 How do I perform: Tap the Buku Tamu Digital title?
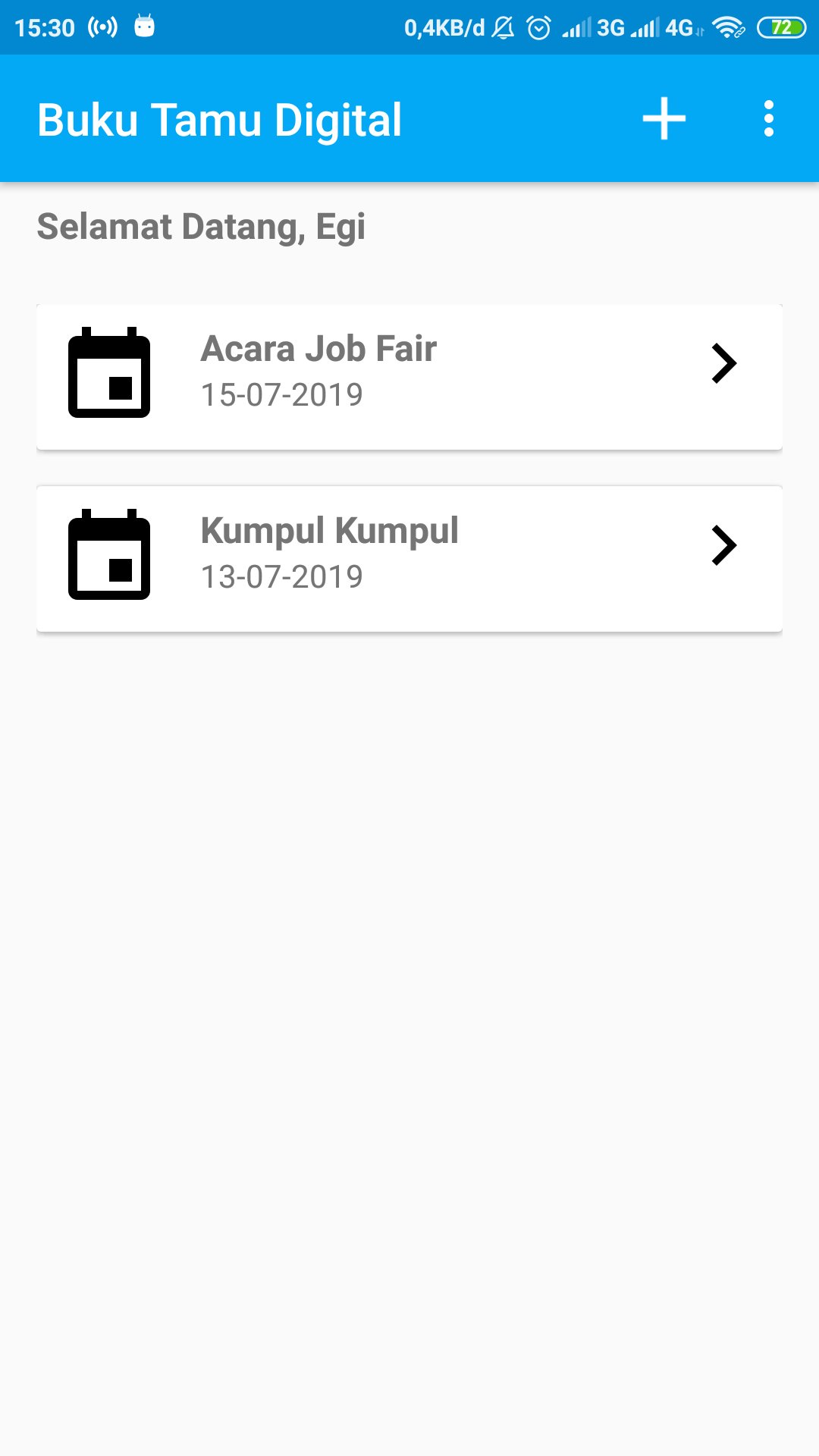click(x=220, y=118)
